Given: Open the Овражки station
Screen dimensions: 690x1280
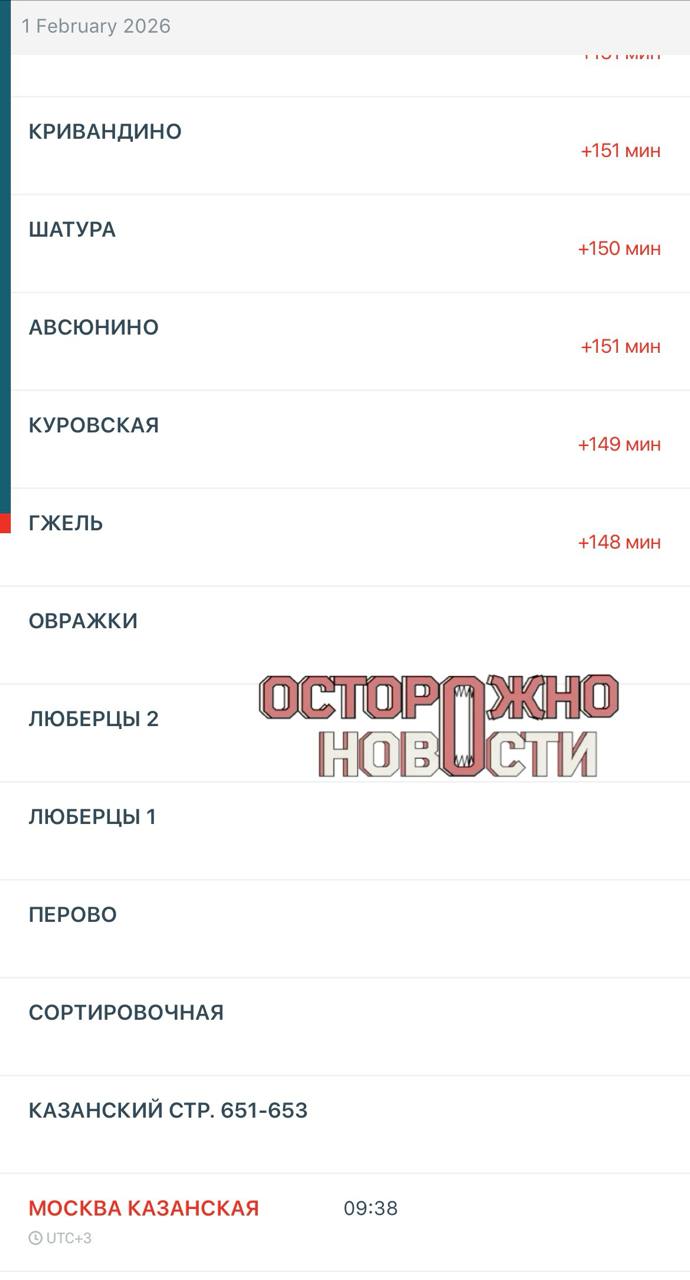Looking at the screenshot, I should click(x=83, y=622).
